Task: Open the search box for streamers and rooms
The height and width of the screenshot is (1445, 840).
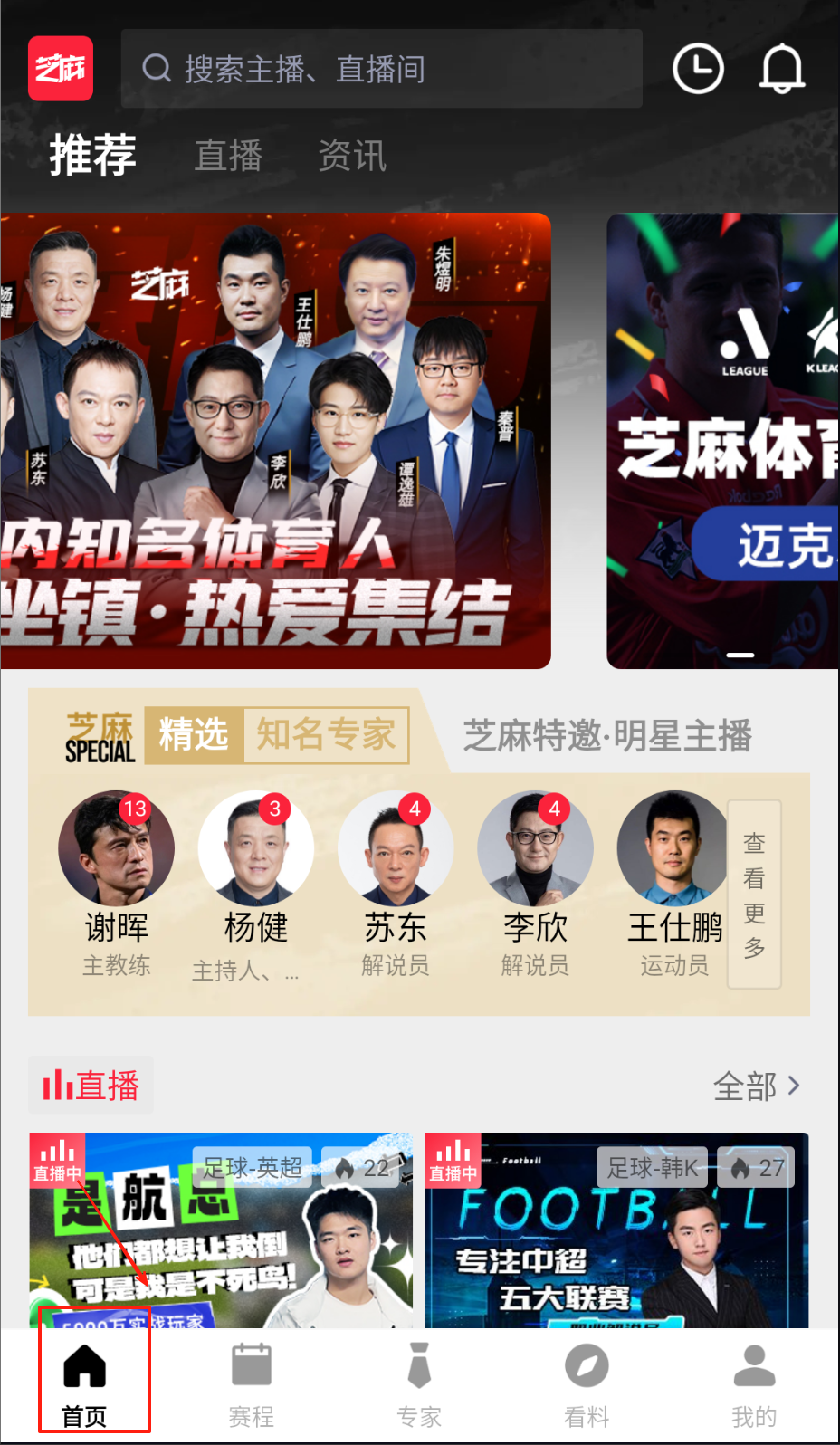Action: pyautogui.click(x=380, y=69)
